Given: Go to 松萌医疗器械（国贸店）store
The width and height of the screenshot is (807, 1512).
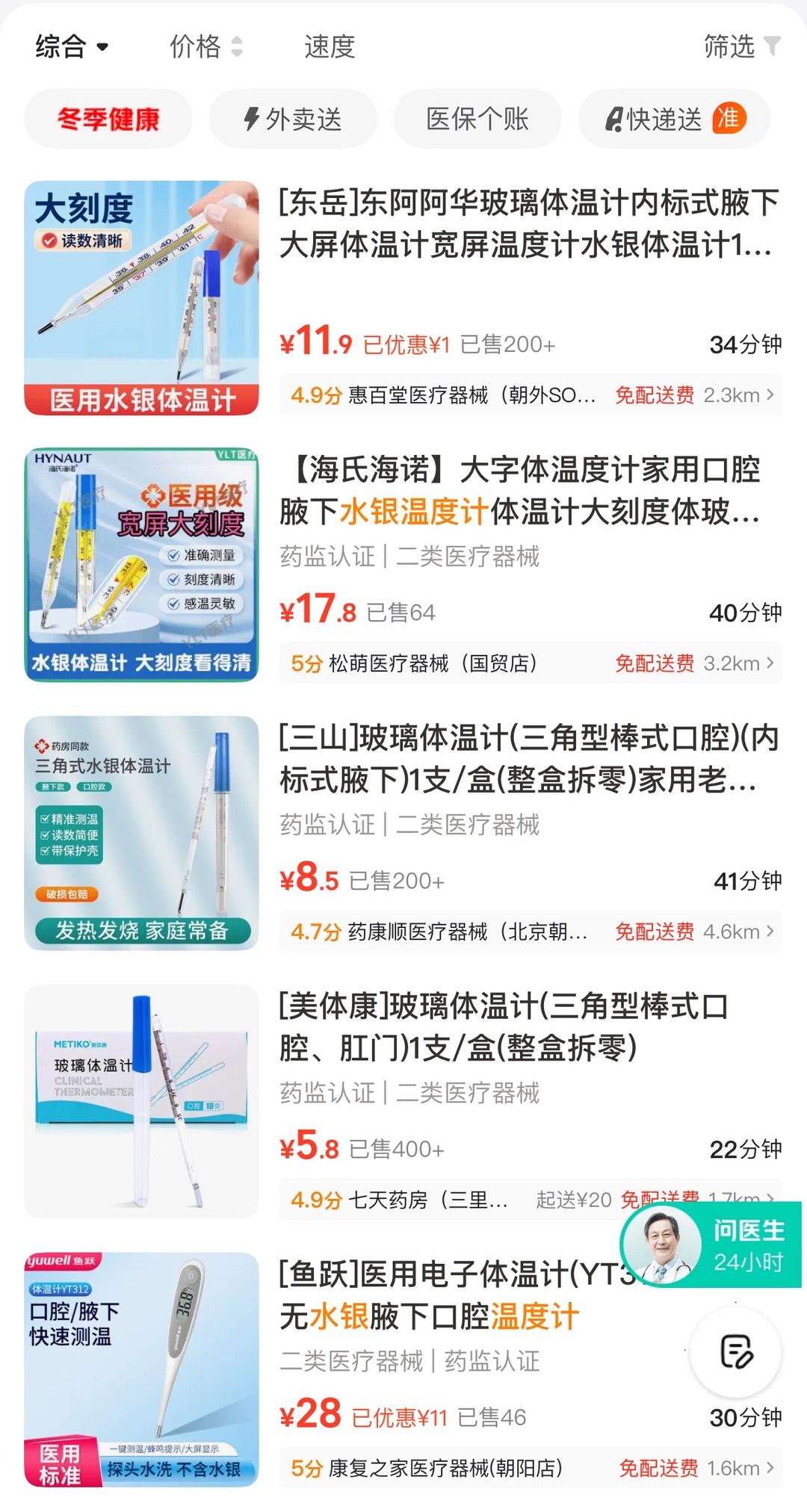Looking at the screenshot, I should pyautogui.click(x=433, y=663).
